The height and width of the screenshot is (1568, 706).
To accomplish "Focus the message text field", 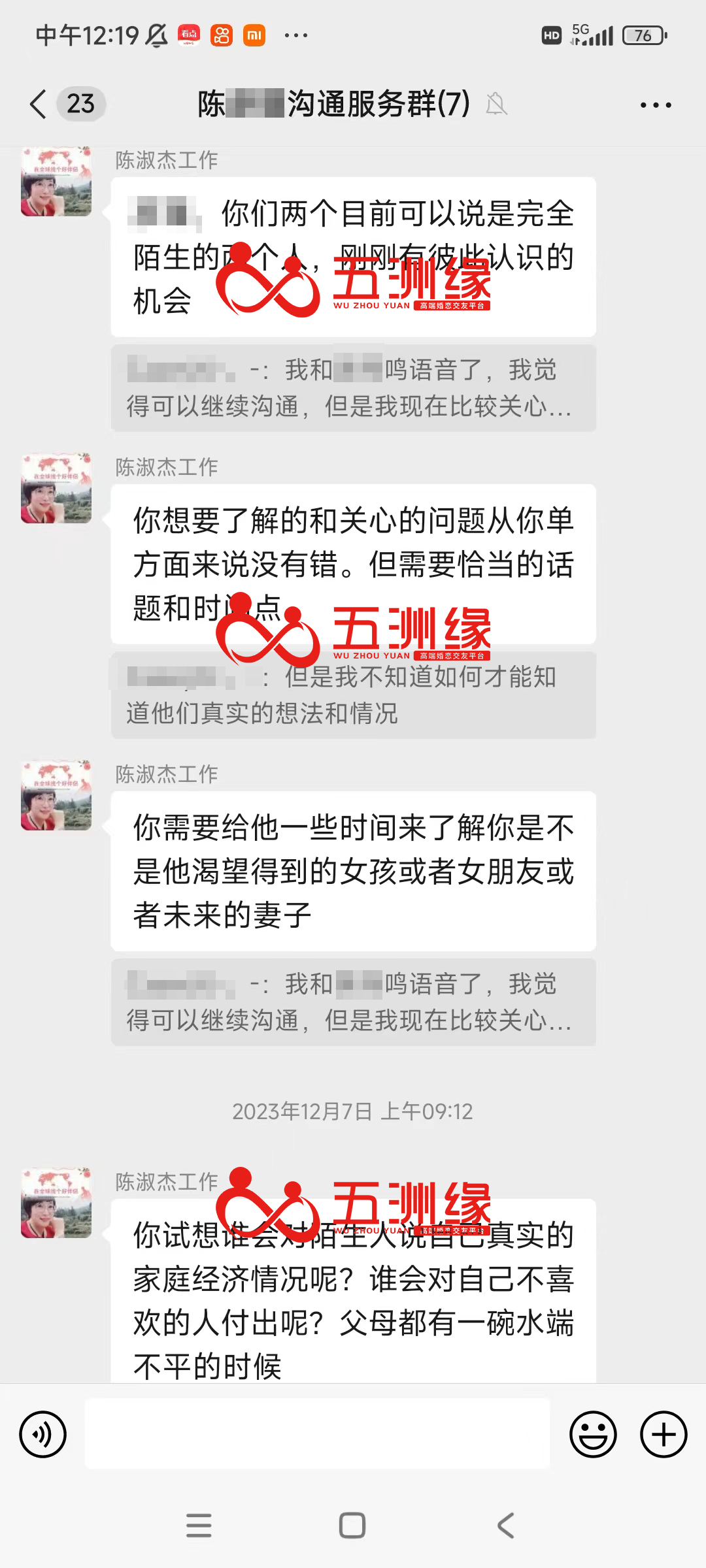I will point(317,1434).
